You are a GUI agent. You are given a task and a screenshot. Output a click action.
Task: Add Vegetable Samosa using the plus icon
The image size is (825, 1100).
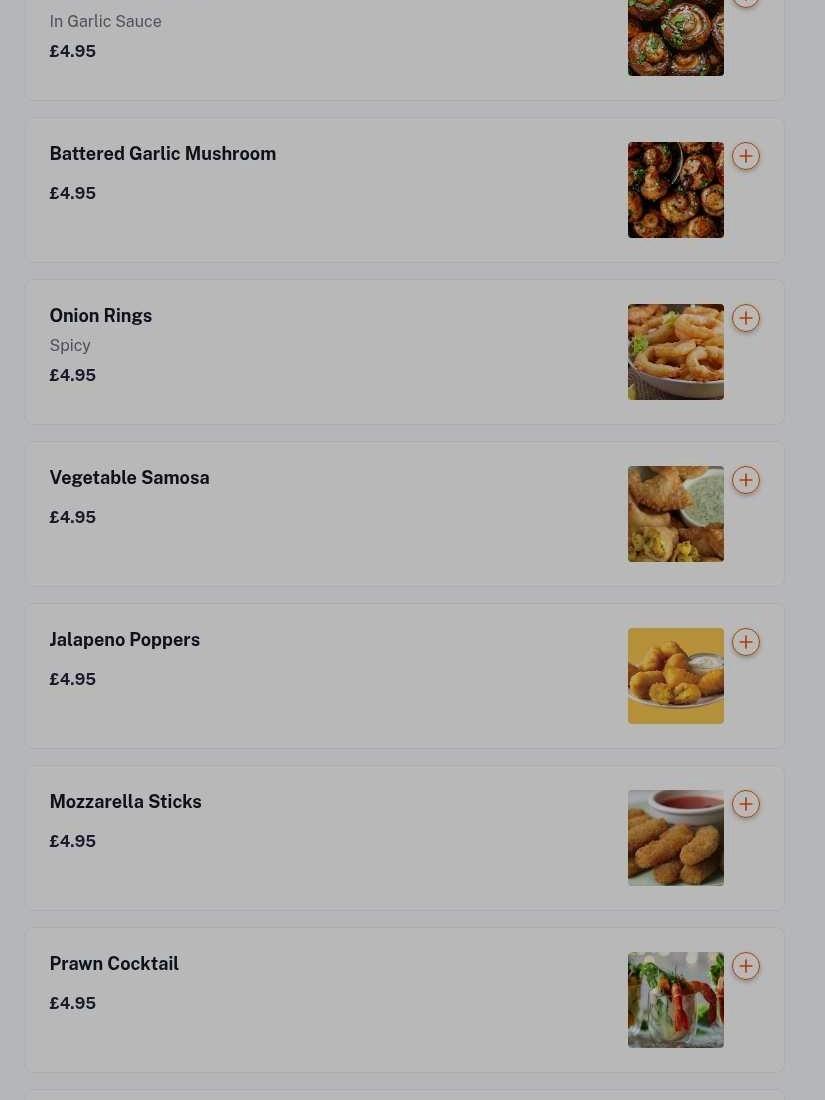(745, 480)
